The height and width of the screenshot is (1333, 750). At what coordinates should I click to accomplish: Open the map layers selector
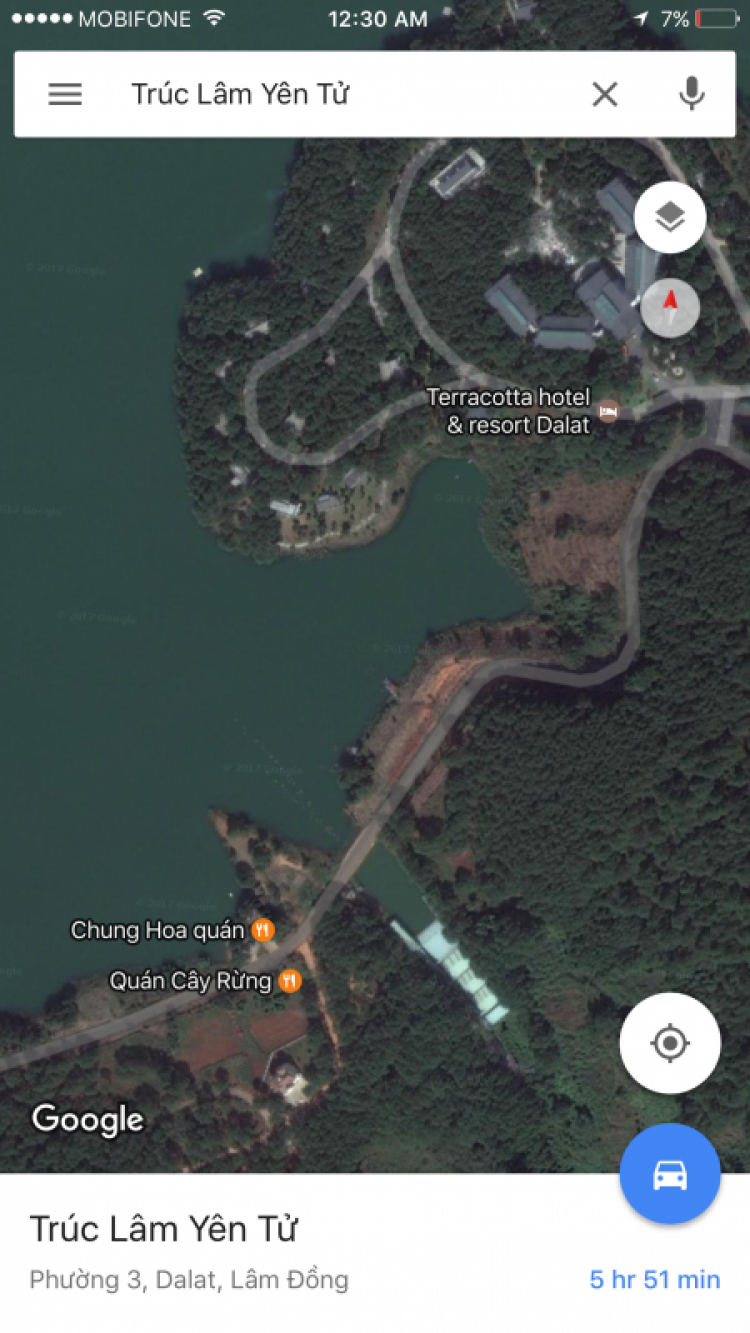669,217
